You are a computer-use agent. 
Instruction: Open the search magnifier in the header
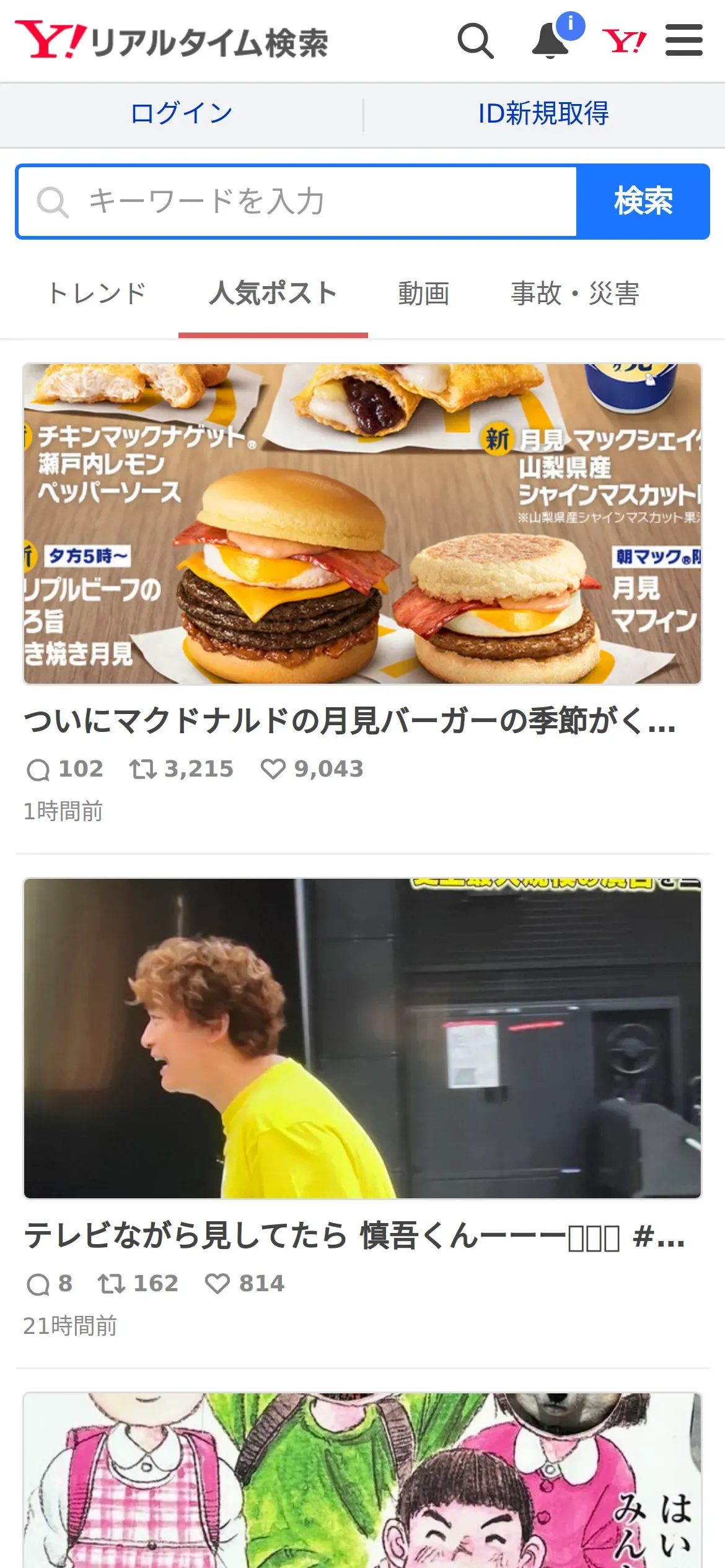point(475,41)
